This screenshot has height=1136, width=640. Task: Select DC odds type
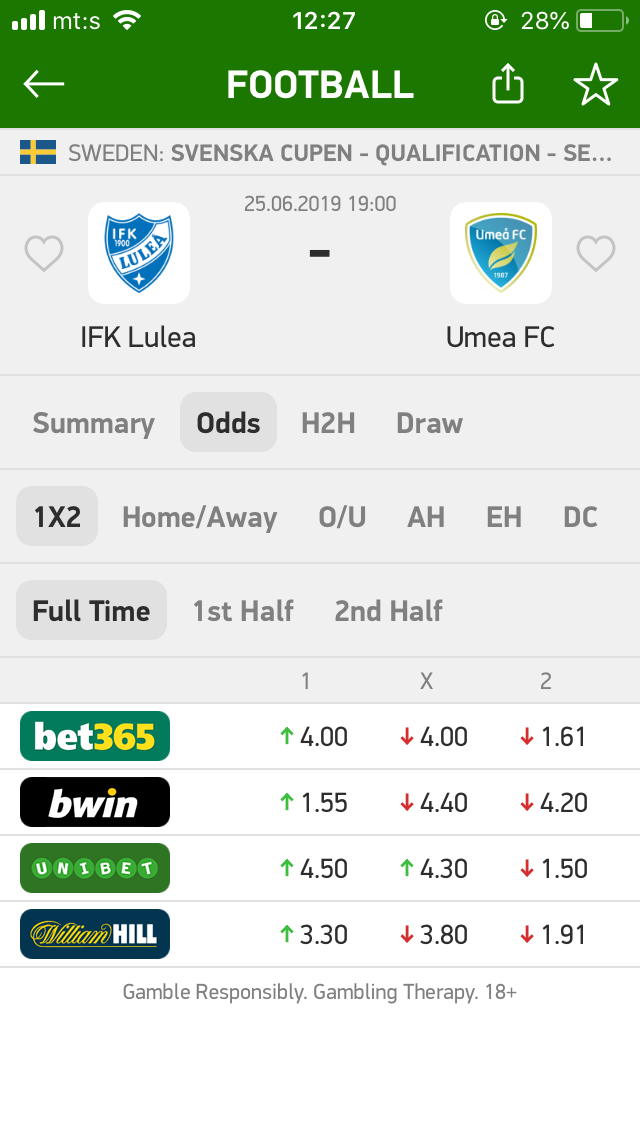(580, 517)
